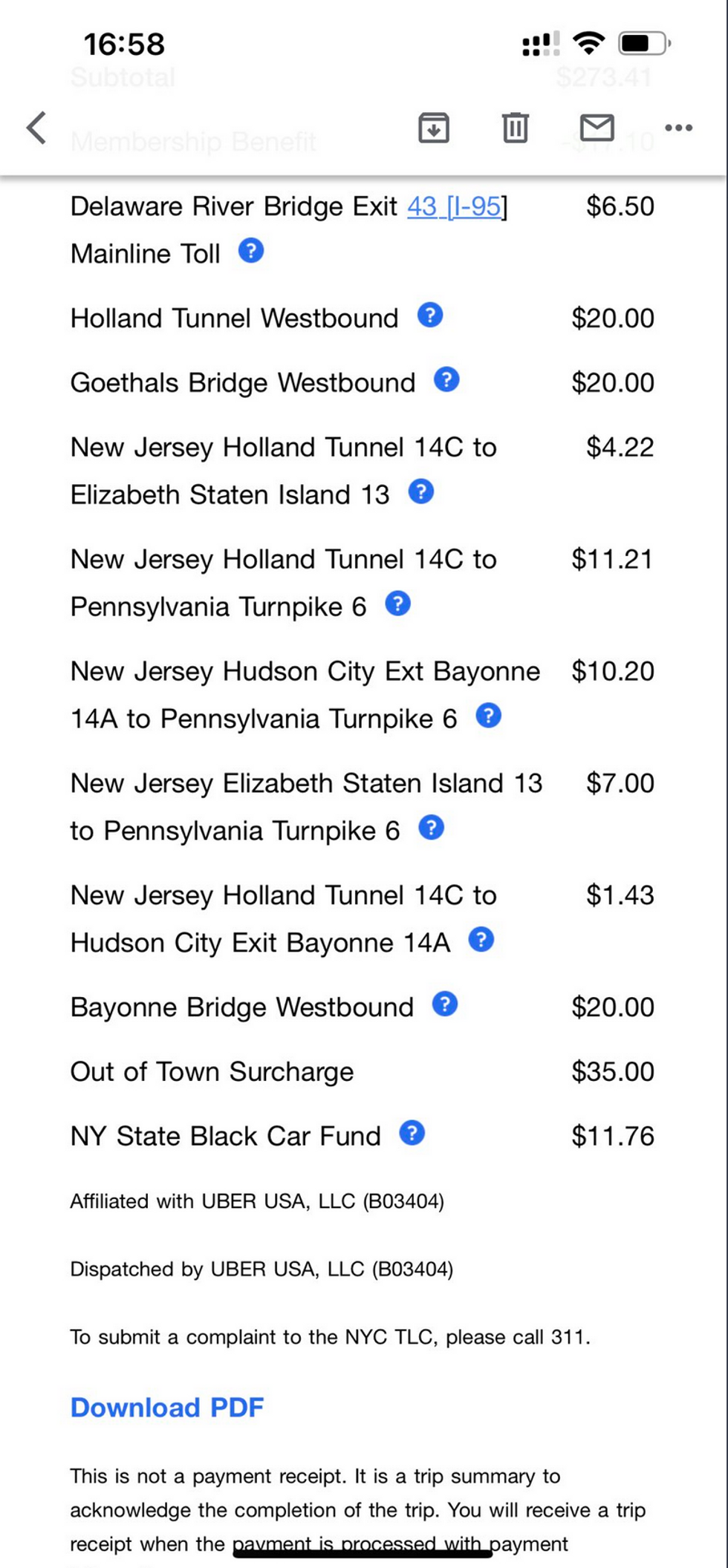Tap help icon next to Holland Tunnel Westbound
The height and width of the screenshot is (1568, 728).
tap(430, 315)
